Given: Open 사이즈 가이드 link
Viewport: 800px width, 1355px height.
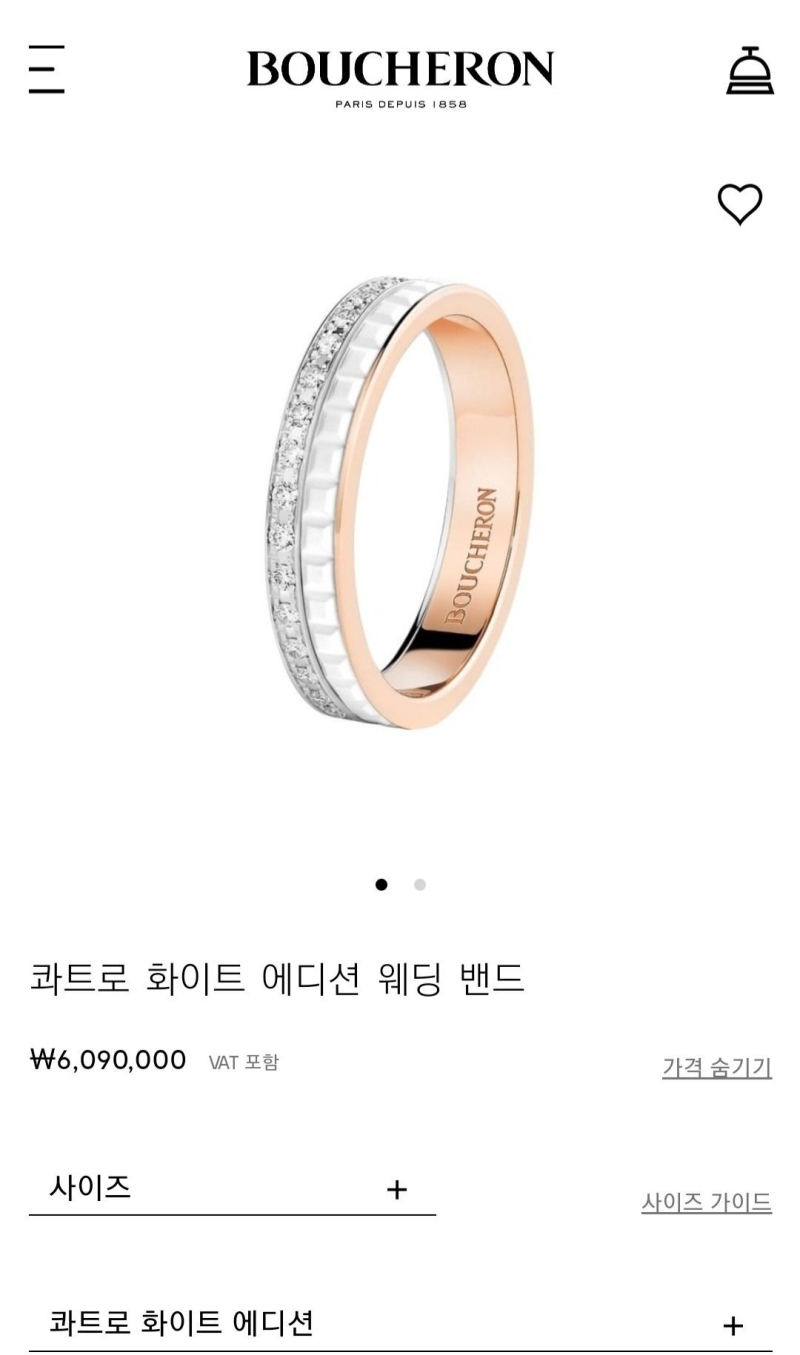Looking at the screenshot, I should point(706,1202).
